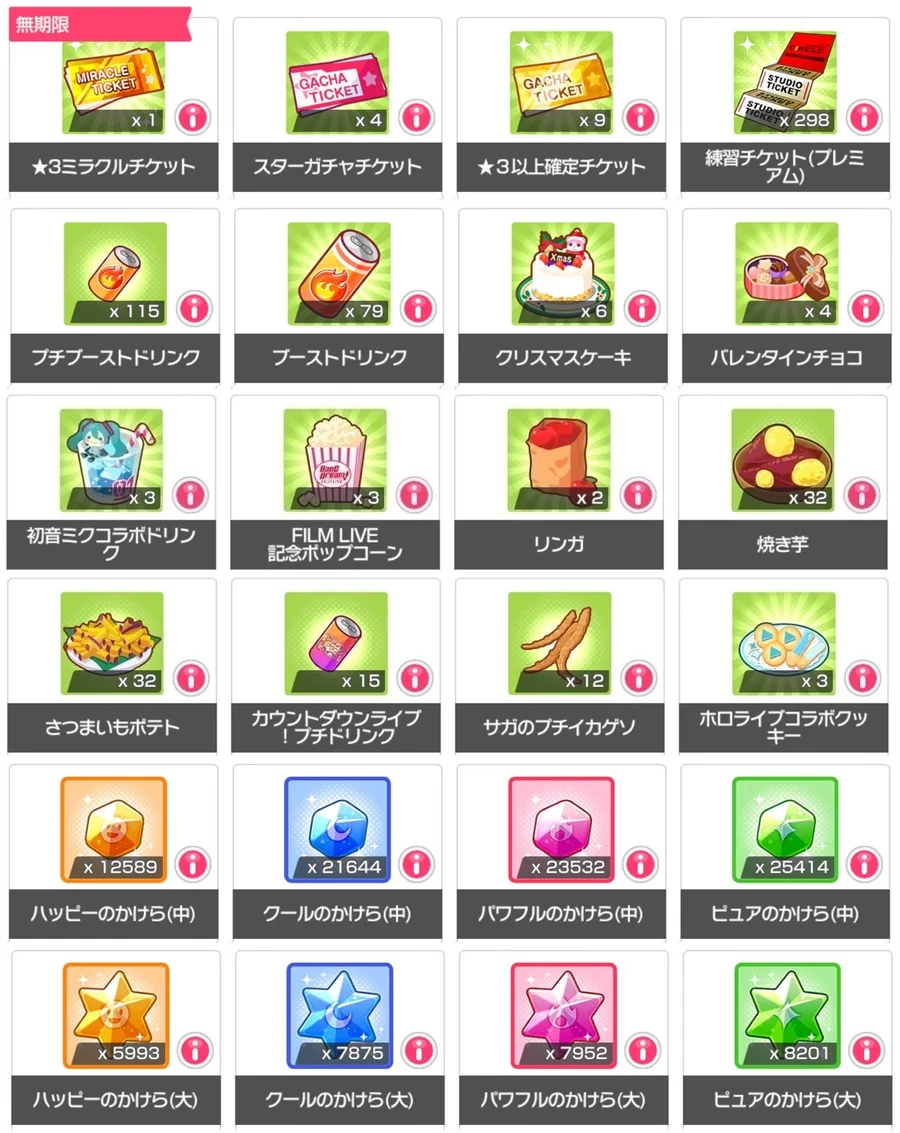Open info for カウントダウンライブ!プチドリンク
The image size is (900, 1133).
point(415,678)
